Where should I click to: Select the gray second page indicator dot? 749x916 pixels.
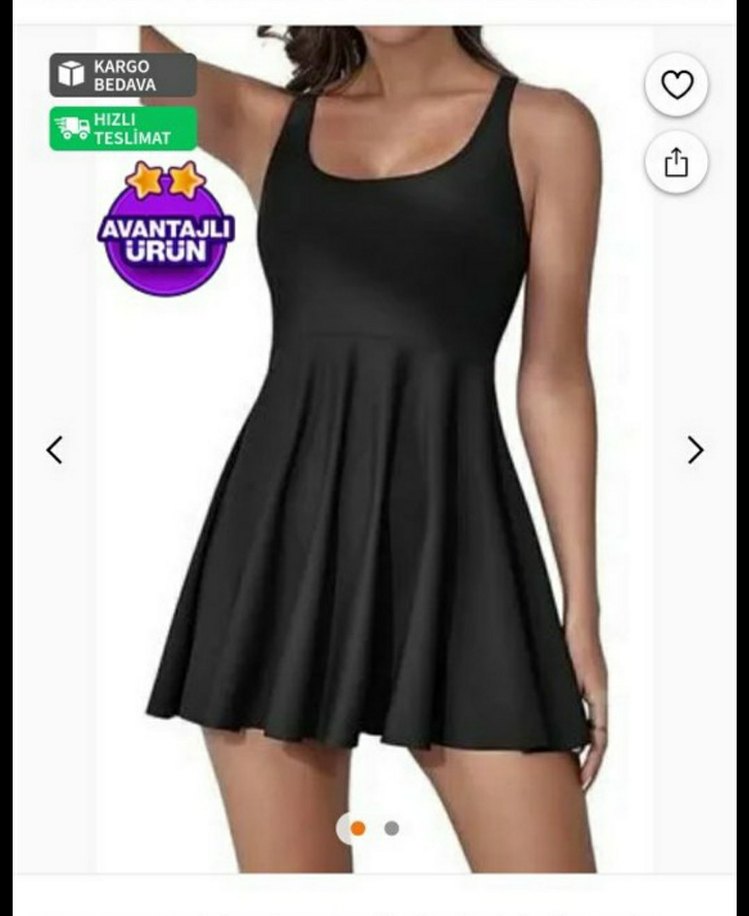391,828
